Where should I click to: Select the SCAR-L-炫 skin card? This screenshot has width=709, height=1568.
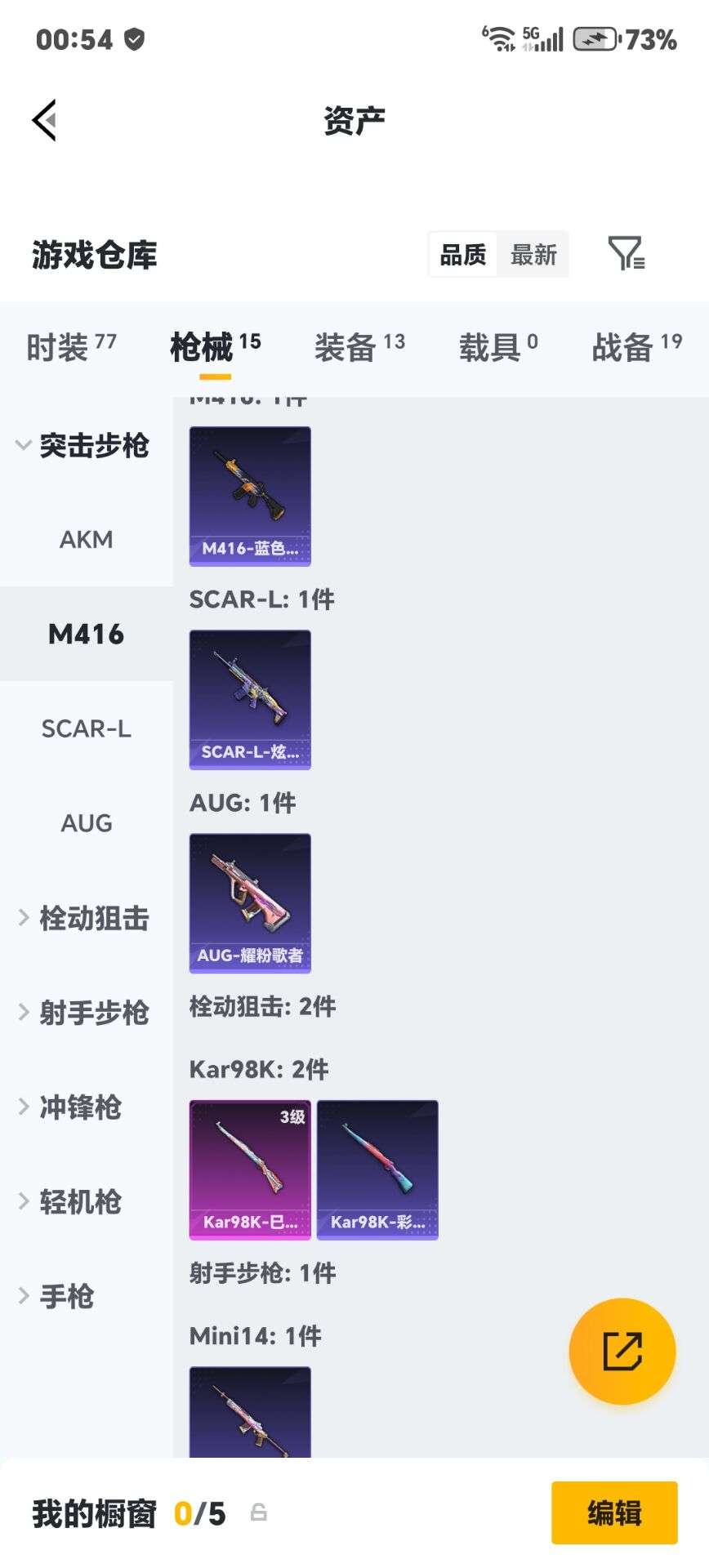249,700
